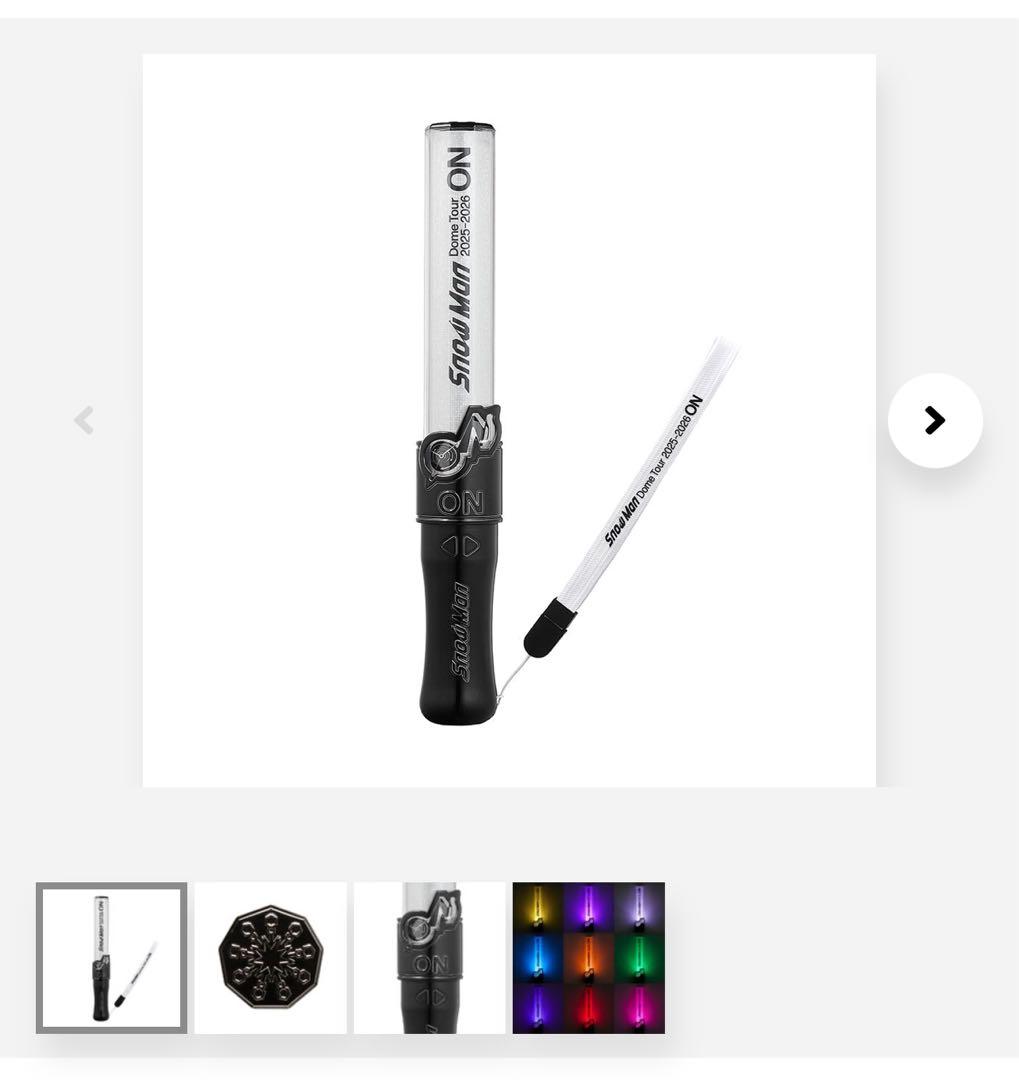Go to the previous product image
The image size is (1019, 1080).
click(84, 421)
